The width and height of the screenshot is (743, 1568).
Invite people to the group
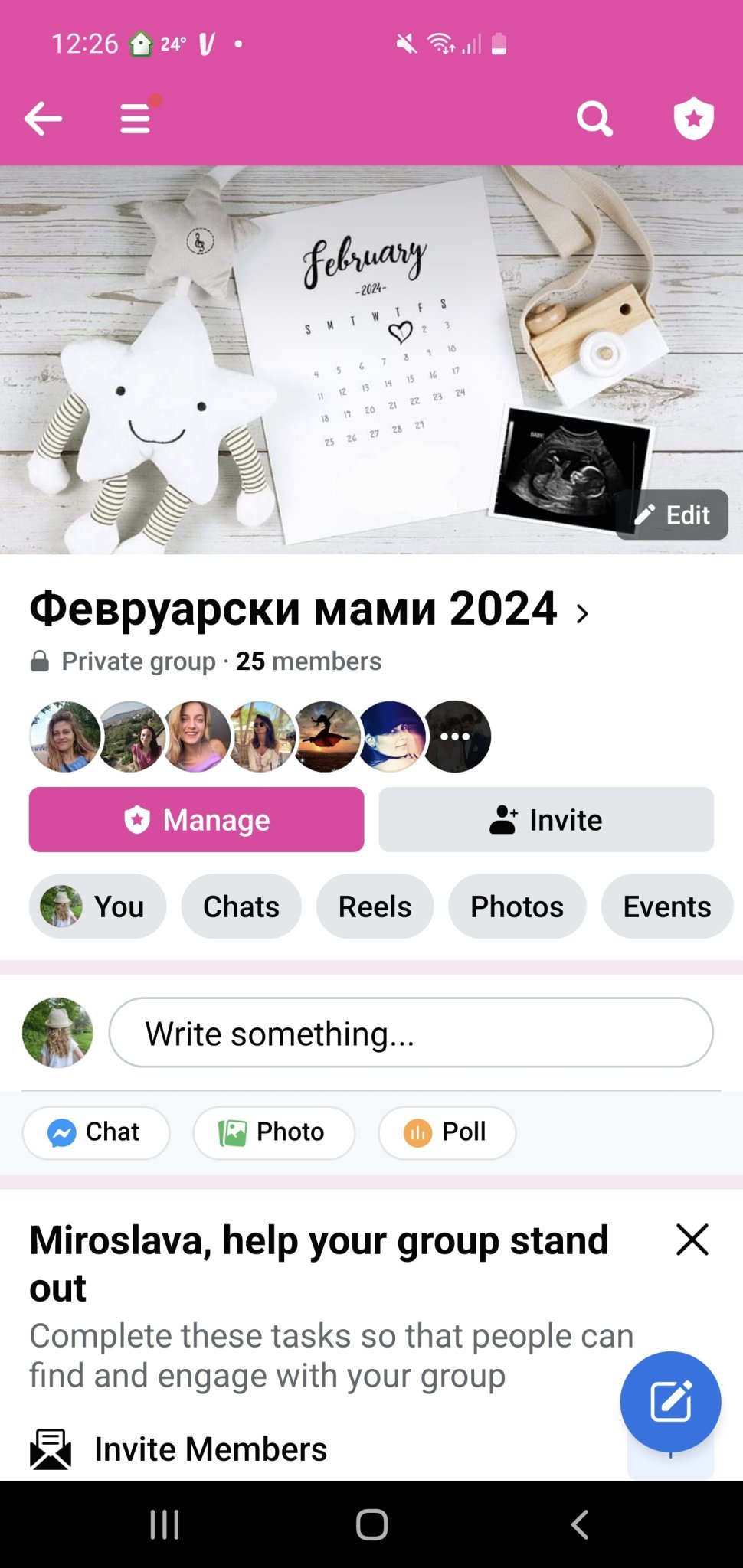pyautogui.click(x=546, y=820)
